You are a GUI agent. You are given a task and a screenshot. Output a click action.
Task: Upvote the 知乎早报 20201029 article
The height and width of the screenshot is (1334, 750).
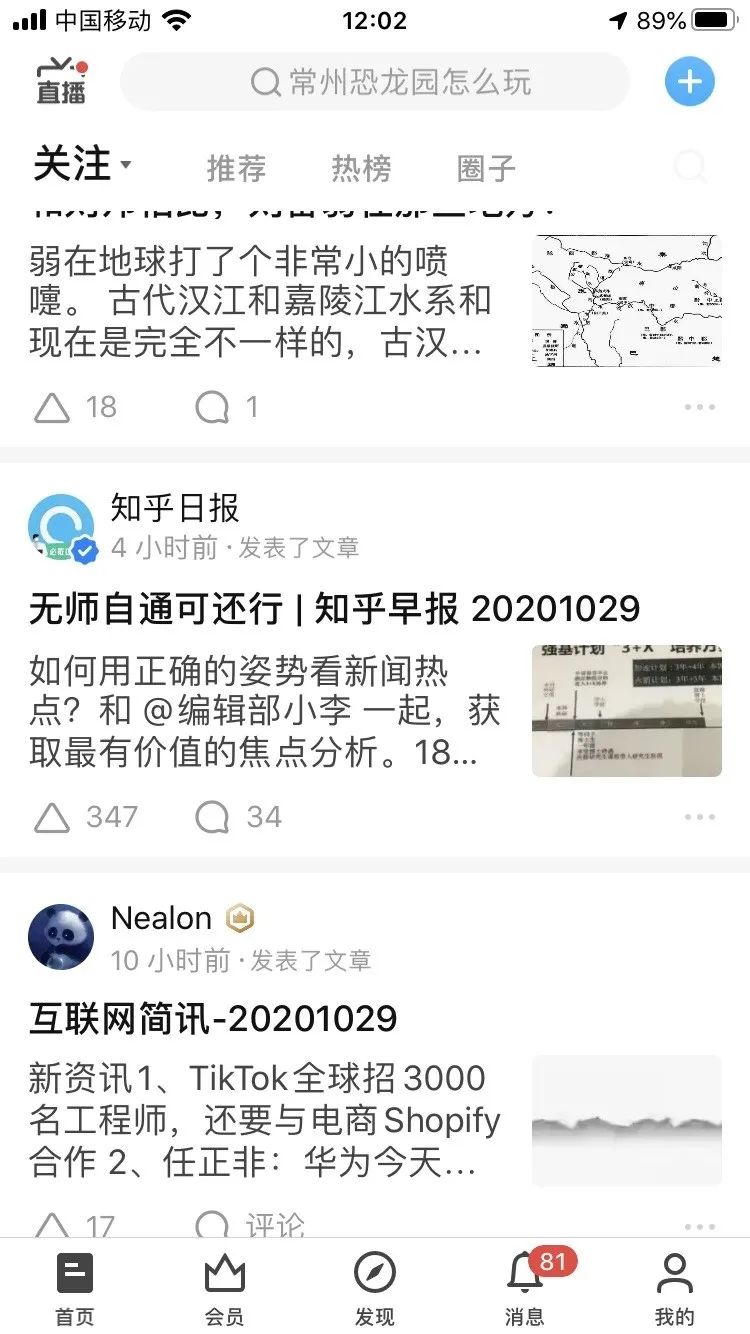pyautogui.click(x=53, y=817)
